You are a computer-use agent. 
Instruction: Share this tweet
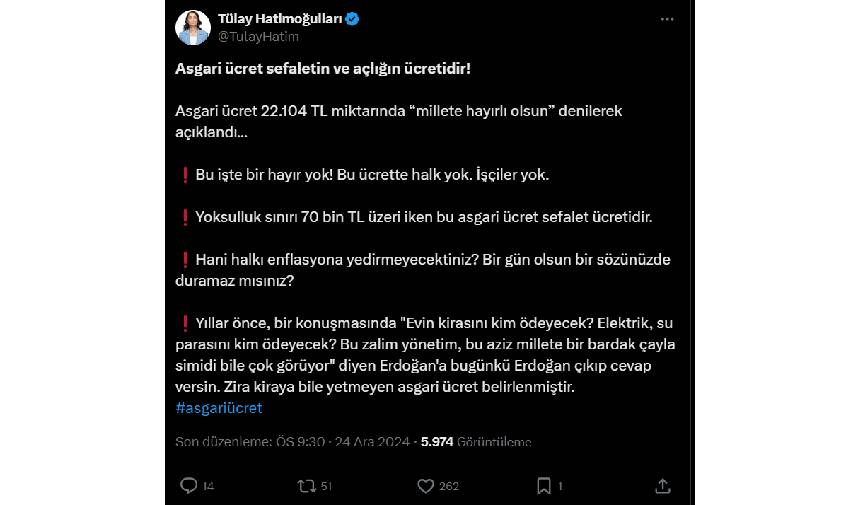coord(662,486)
